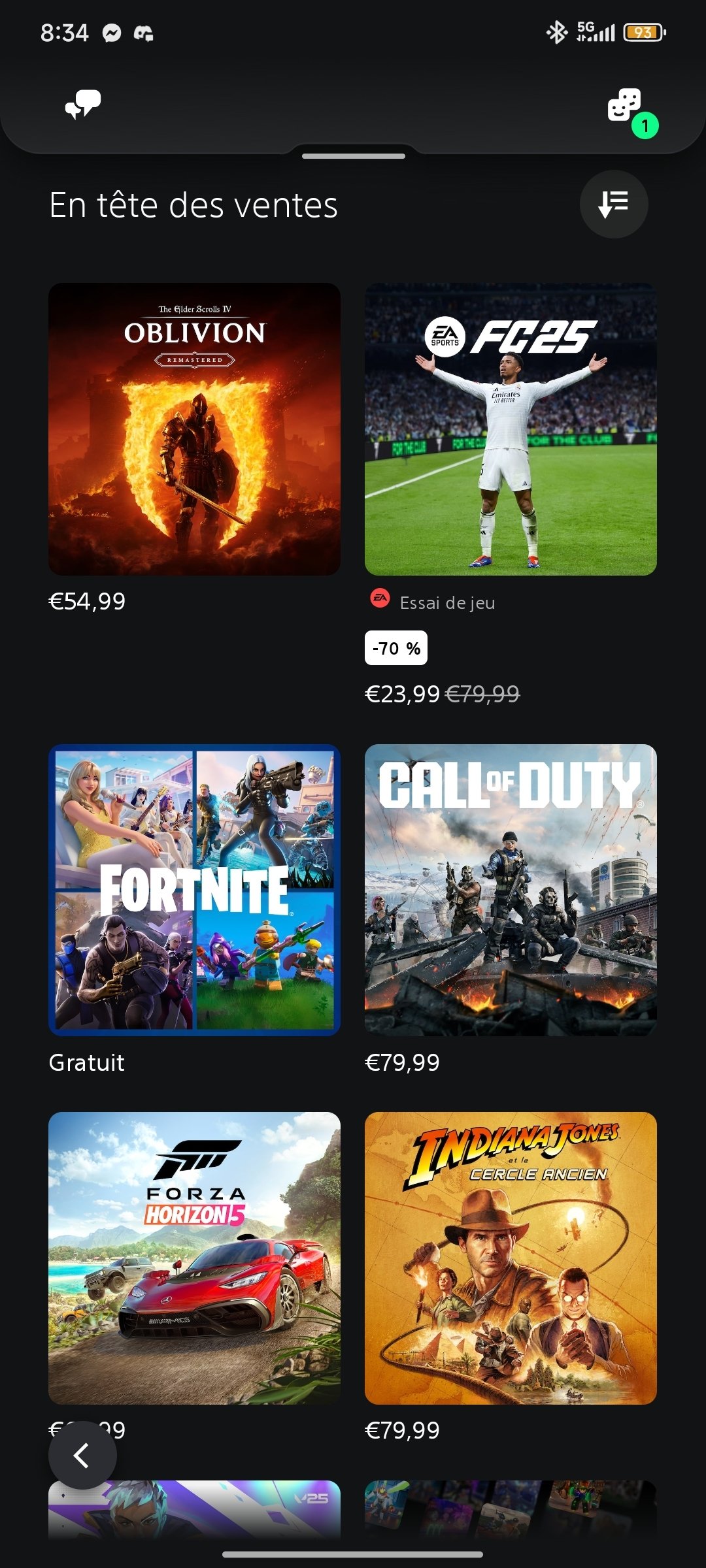Open Indiana Jones et le Cercle Ancien

[511, 1258]
